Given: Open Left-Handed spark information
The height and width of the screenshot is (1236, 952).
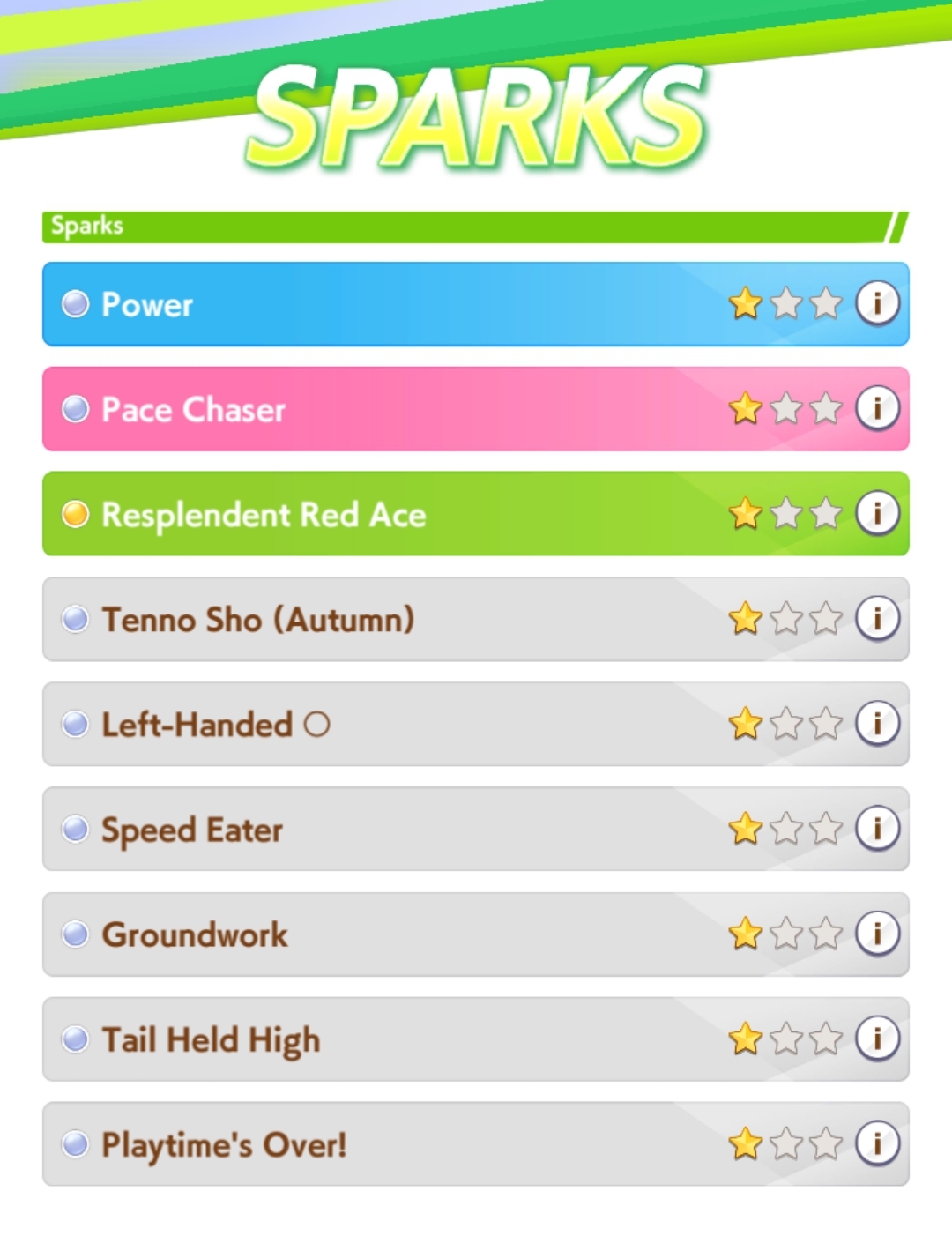Looking at the screenshot, I should [877, 723].
